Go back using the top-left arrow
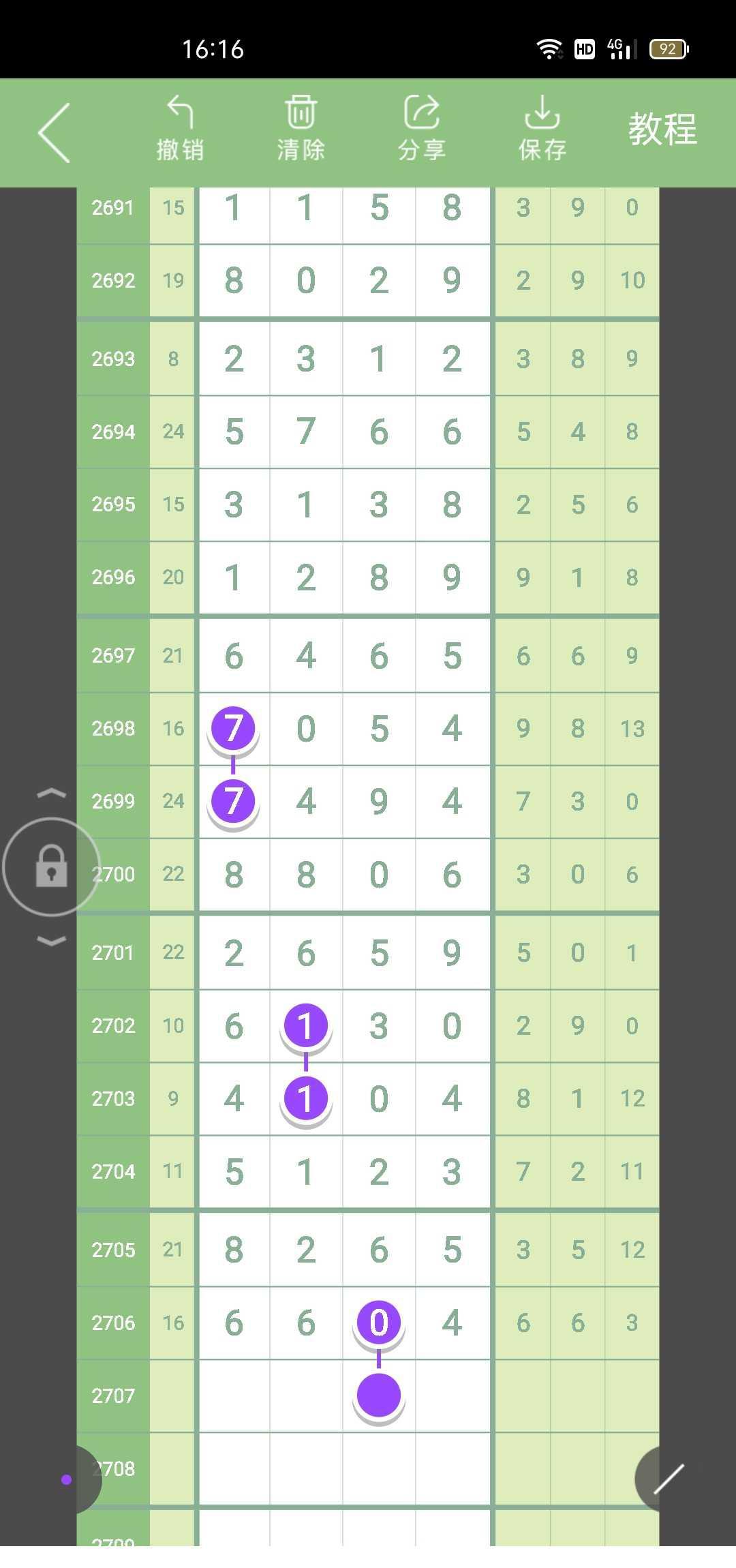This screenshot has height=1568, width=736. (x=55, y=132)
